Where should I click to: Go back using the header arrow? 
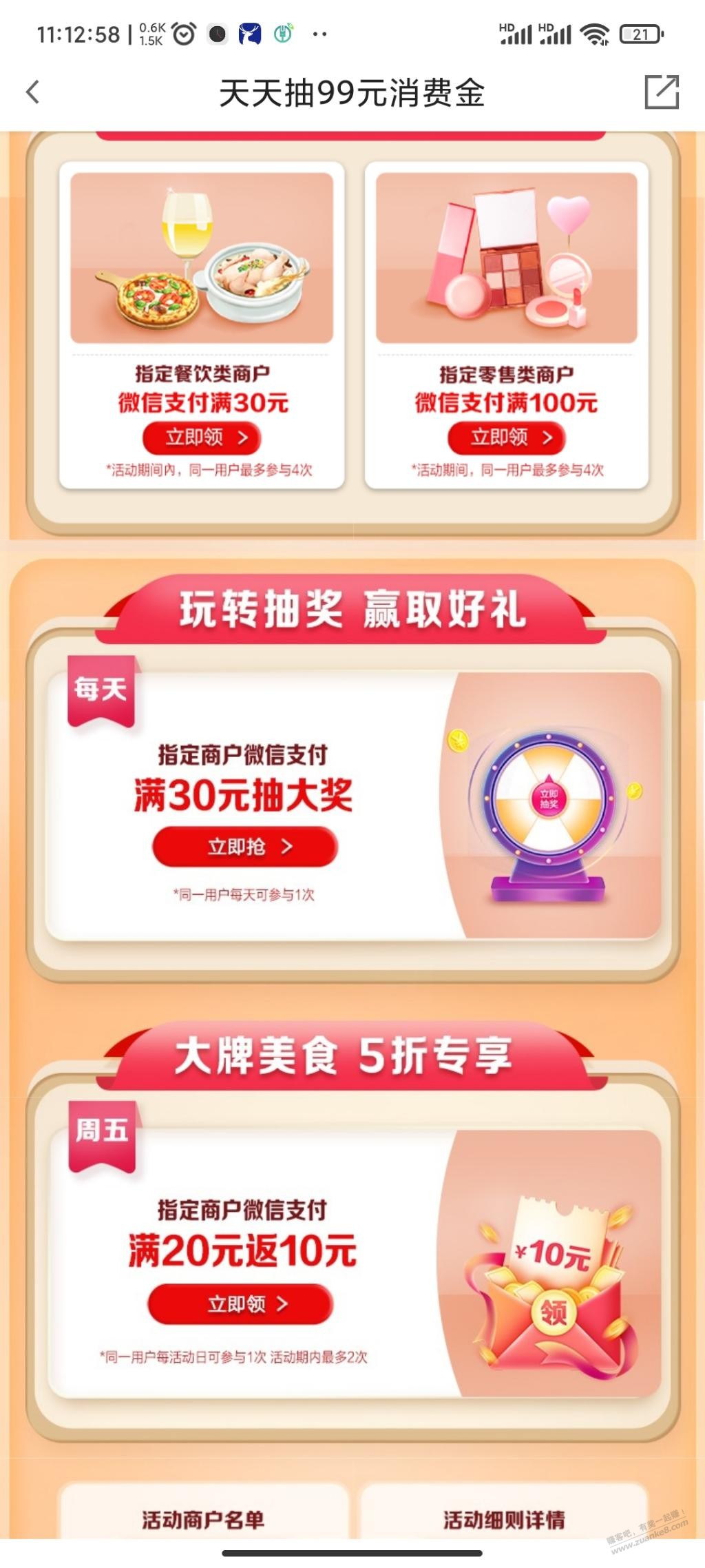(33, 92)
